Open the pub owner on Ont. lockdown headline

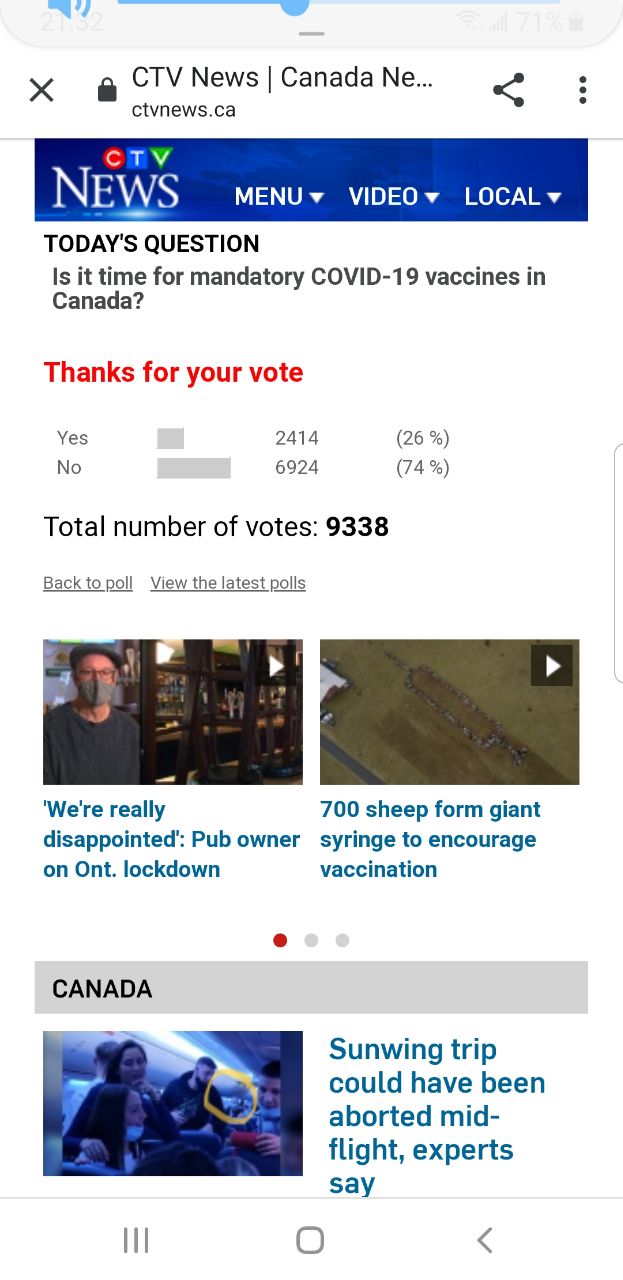click(171, 839)
